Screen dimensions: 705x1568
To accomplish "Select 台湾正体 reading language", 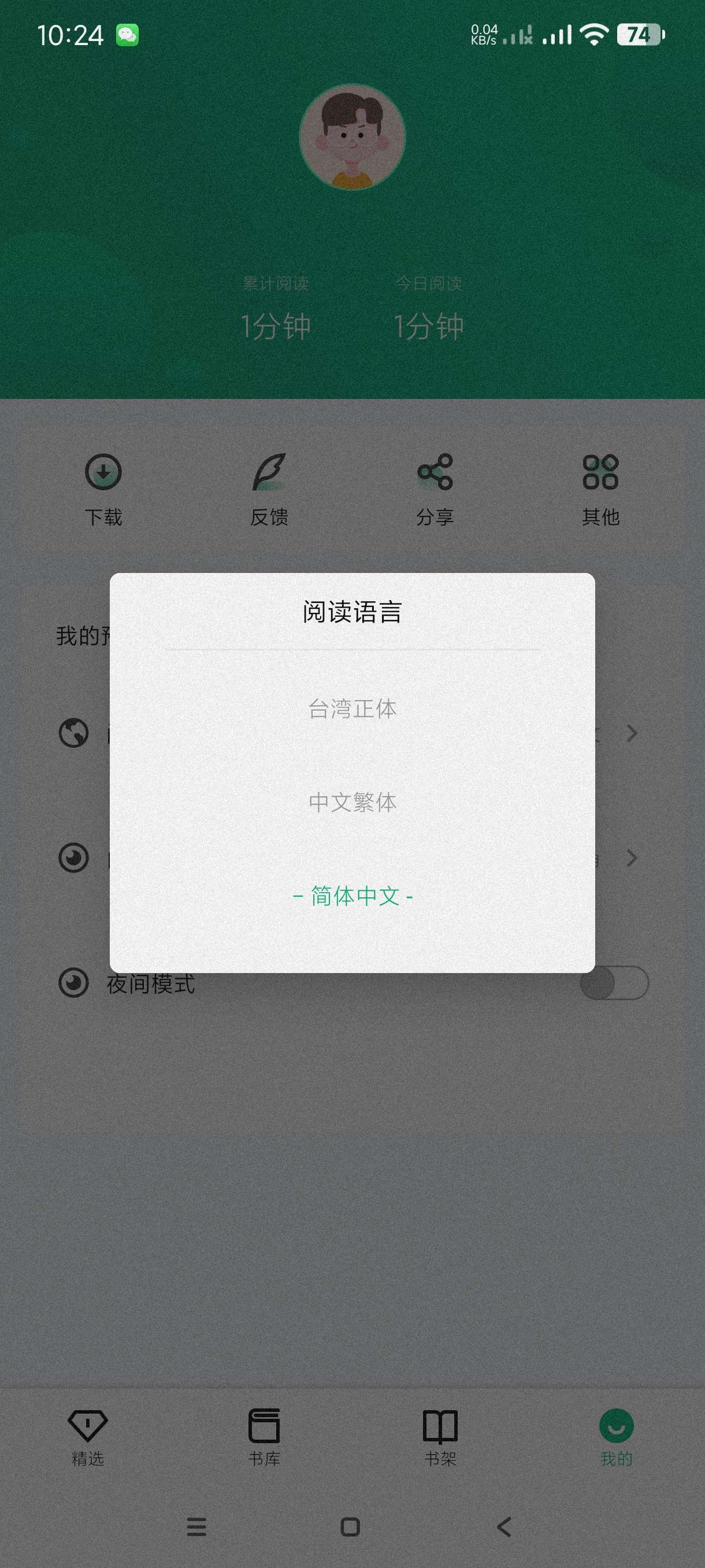I will (x=352, y=708).
